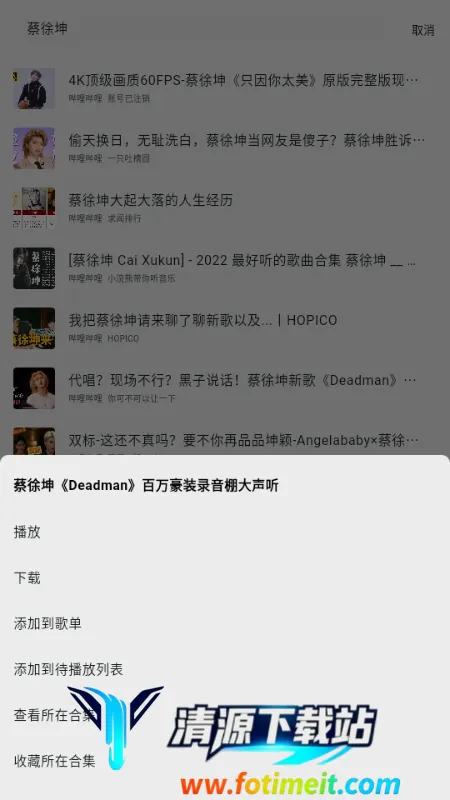Open 查看所在合集 option

[x=225, y=715]
